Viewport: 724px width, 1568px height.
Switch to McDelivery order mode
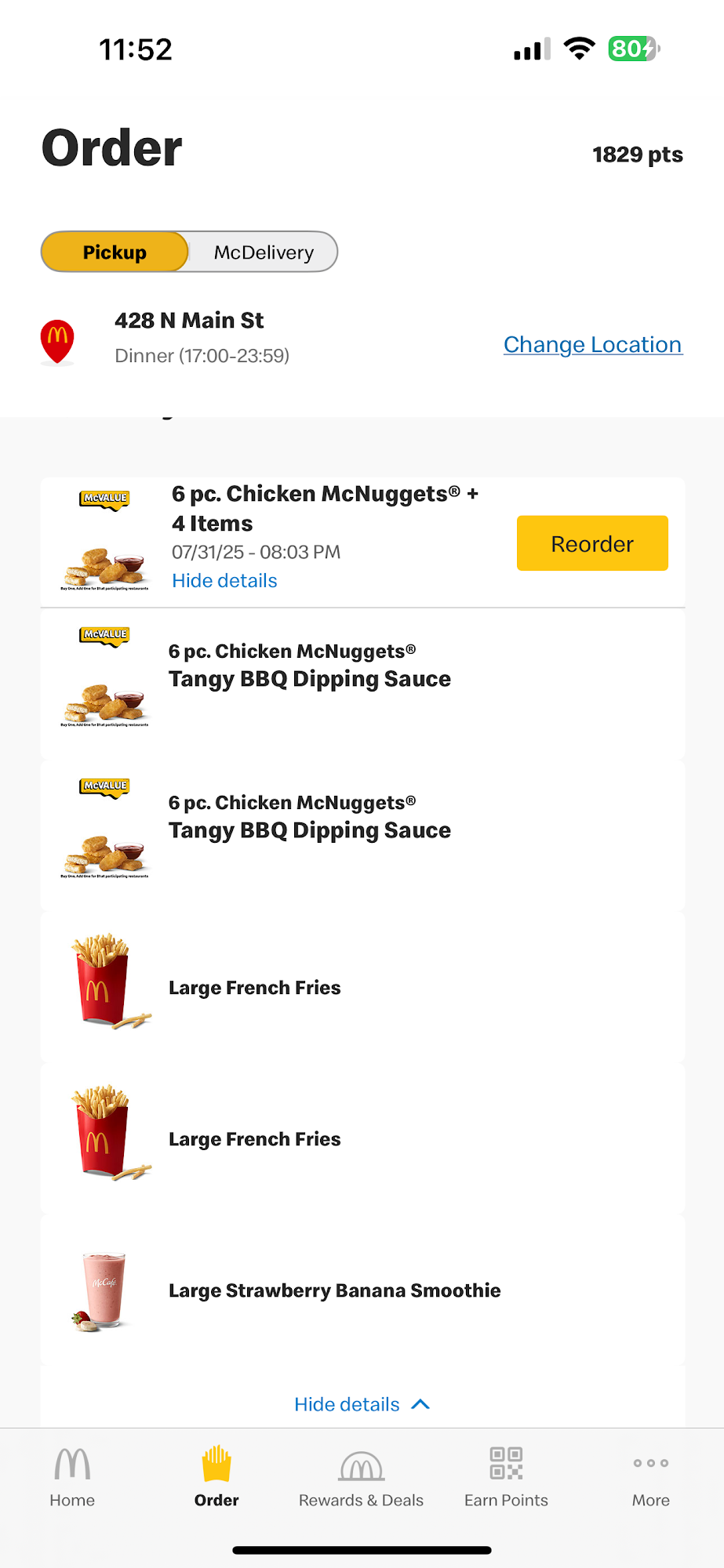coord(264,252)
